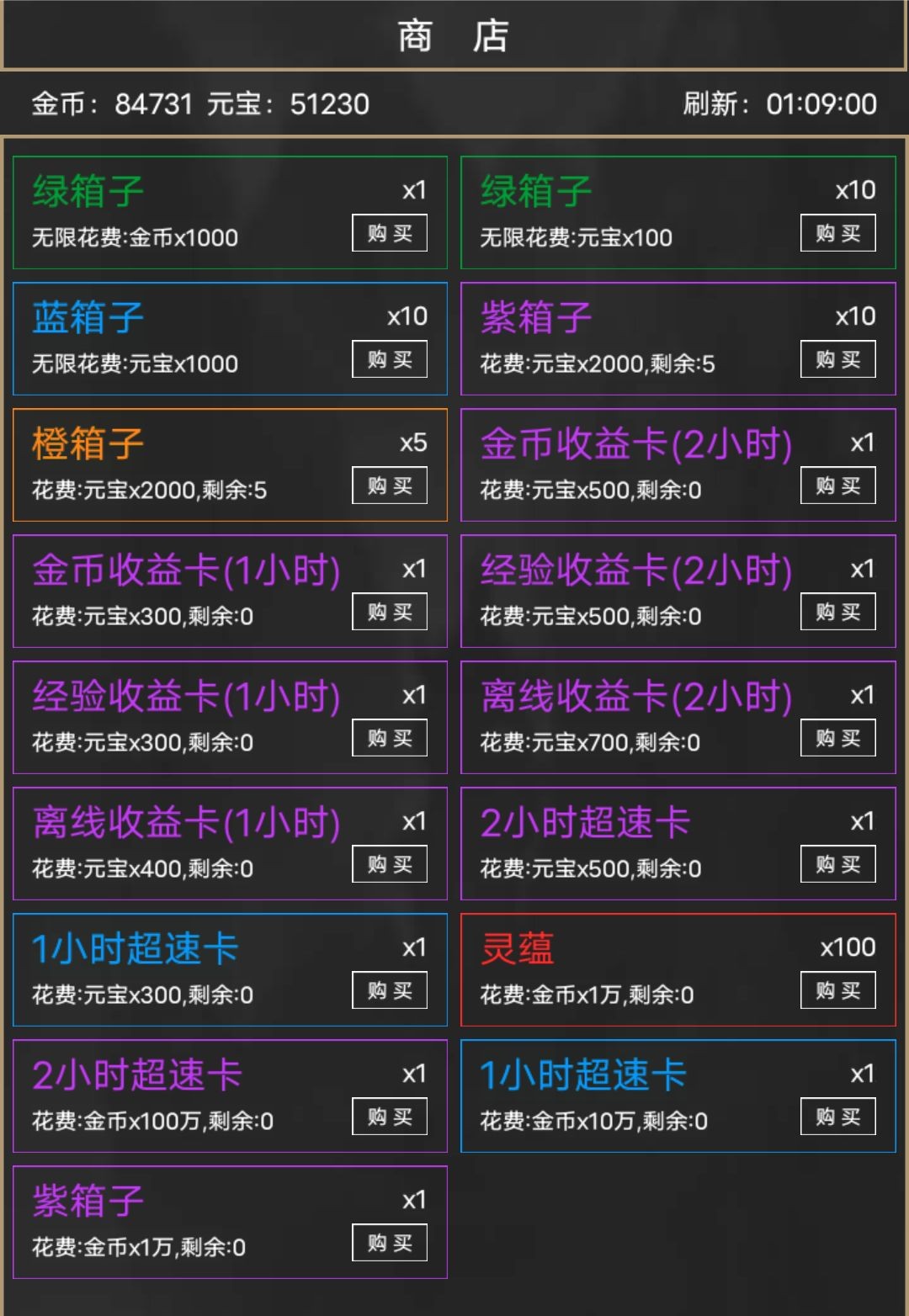Buy the 1小时超速卡 for 300 元宝
The height and width of the screenshot is (1316, 909).
click(x=389, y=990)
